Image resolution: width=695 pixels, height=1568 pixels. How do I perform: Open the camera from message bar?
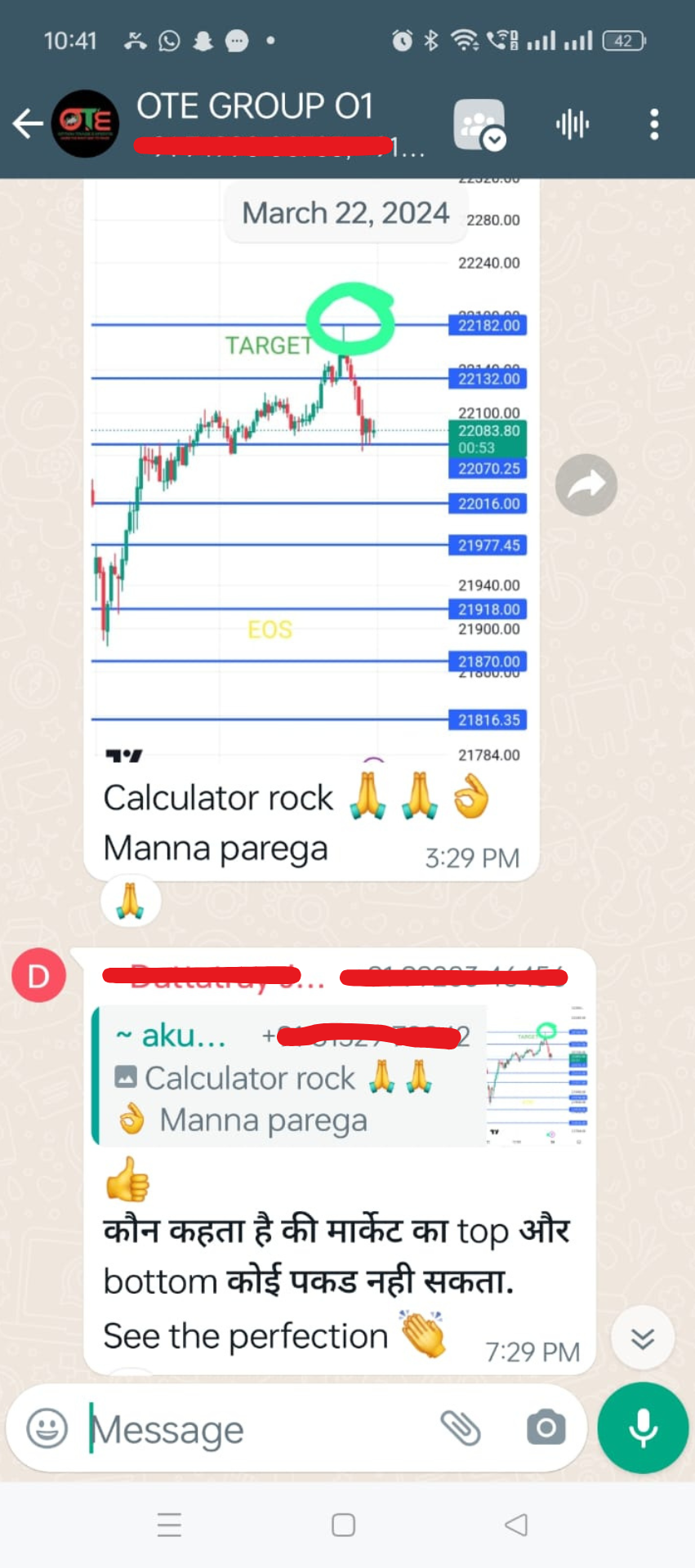(546, 1428)
